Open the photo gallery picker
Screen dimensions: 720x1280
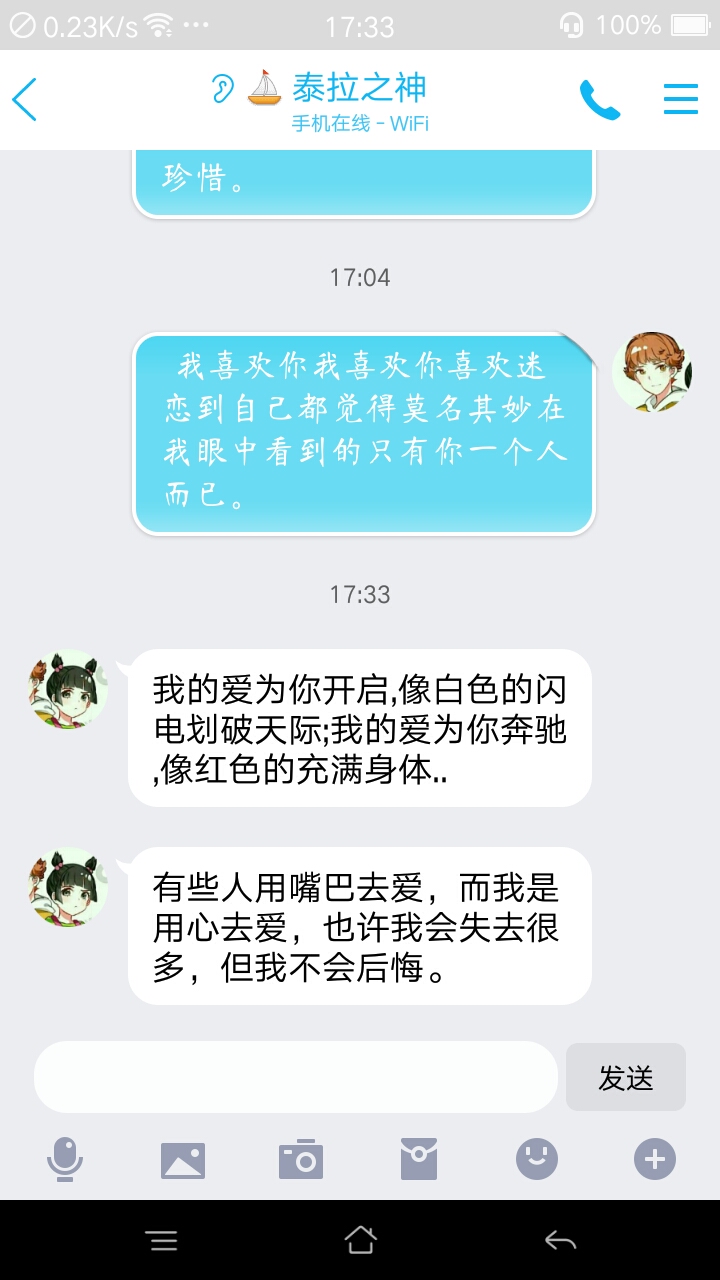[x=183, y=1160]
